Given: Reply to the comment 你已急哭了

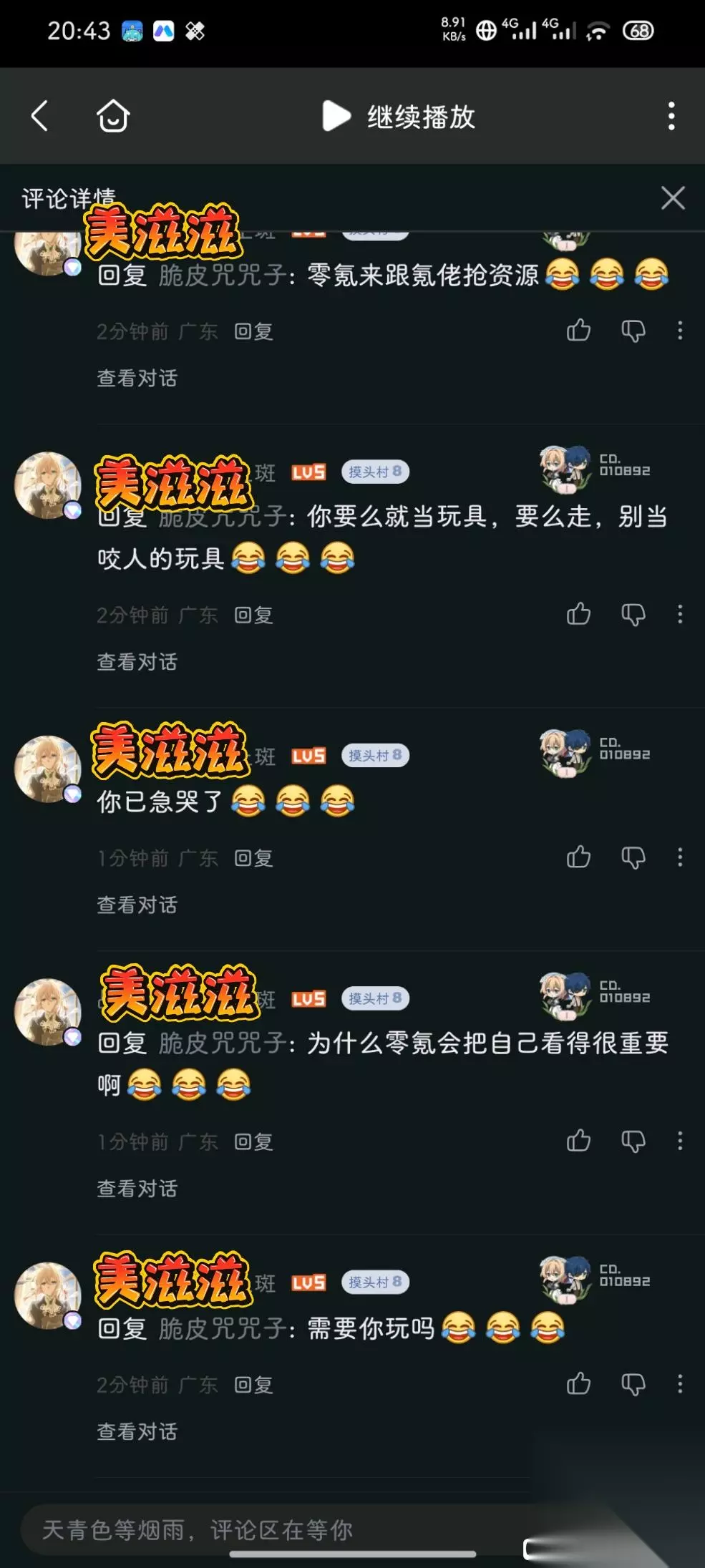Looking at the screenshot, I should 253,858.
